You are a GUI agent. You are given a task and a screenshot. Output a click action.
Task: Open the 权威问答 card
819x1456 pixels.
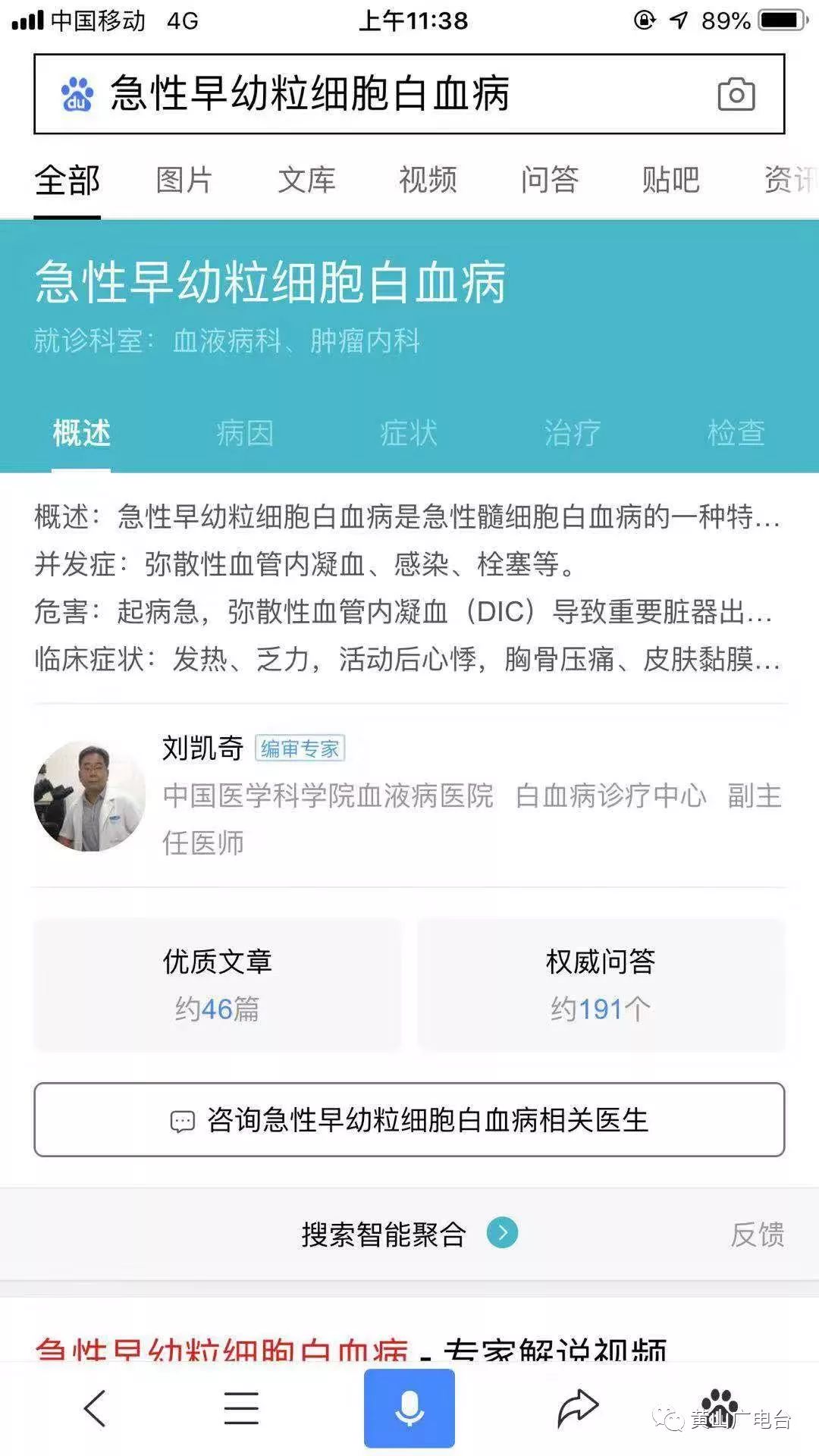(x=601, y=984)
